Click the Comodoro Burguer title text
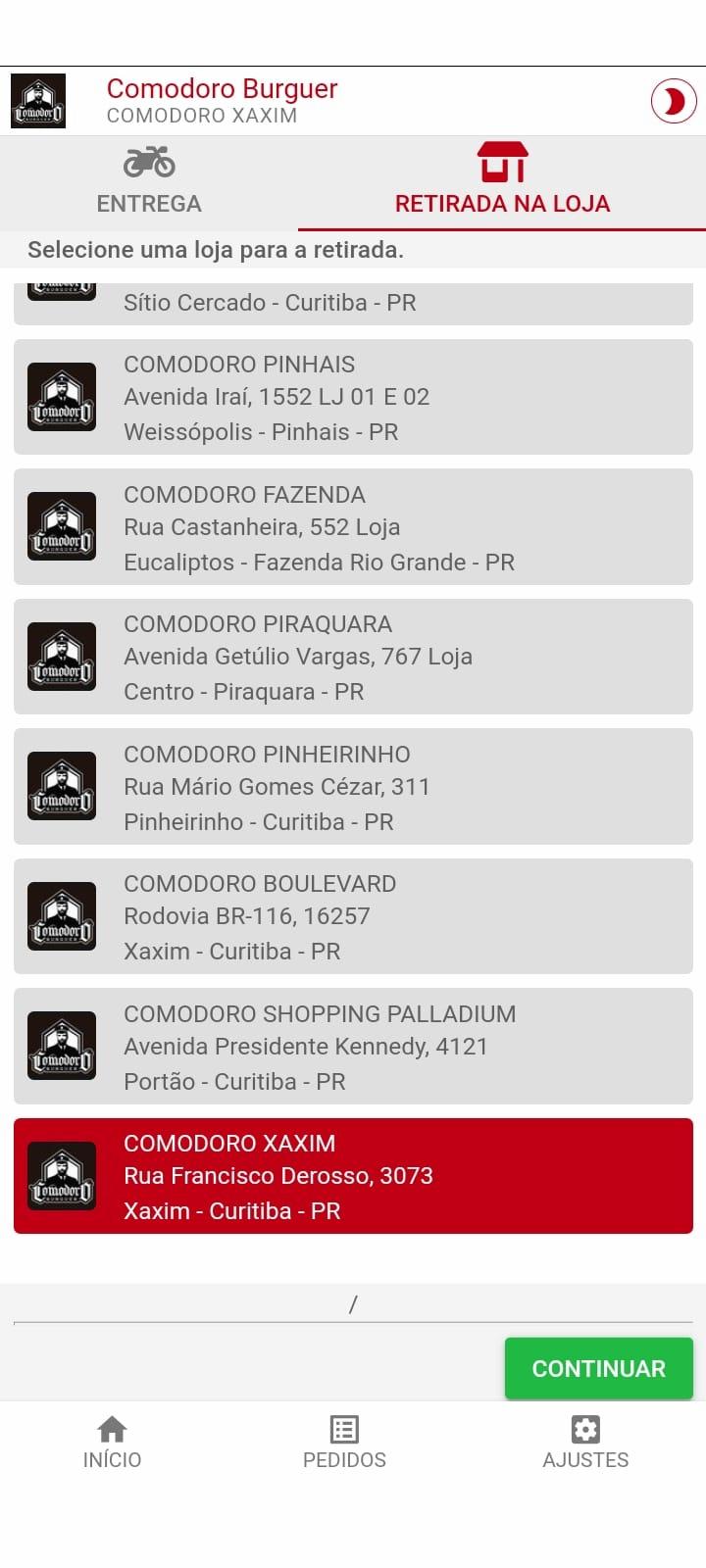 (222, 88)
